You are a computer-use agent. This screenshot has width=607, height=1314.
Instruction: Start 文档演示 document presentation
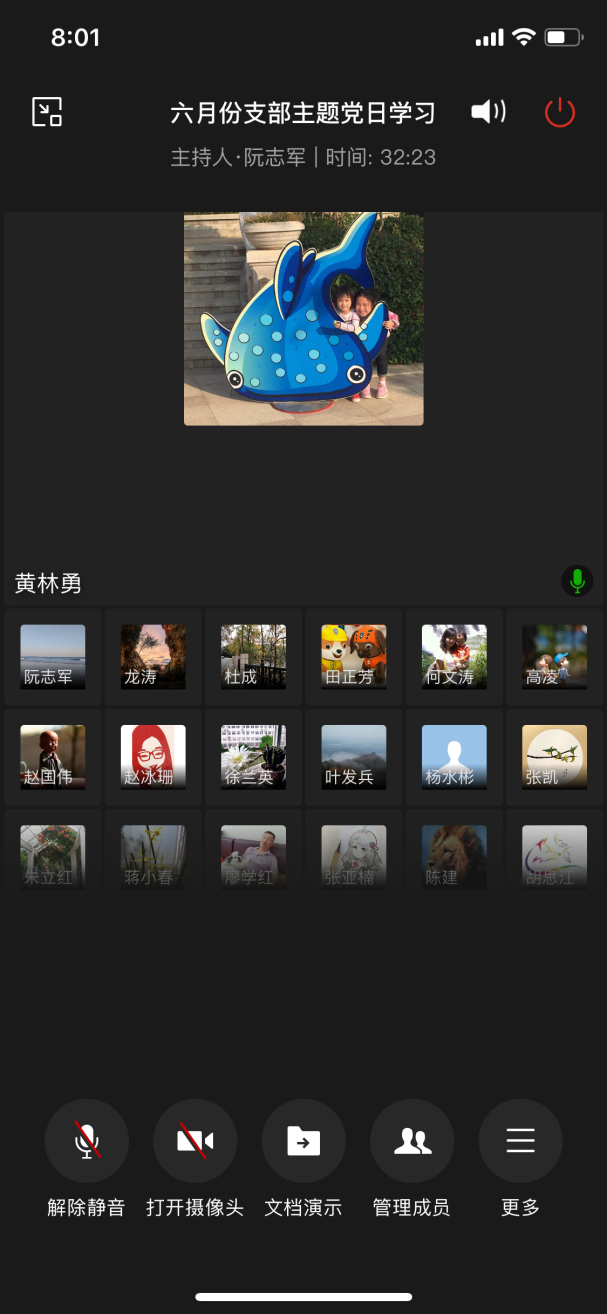point(303,1141)
